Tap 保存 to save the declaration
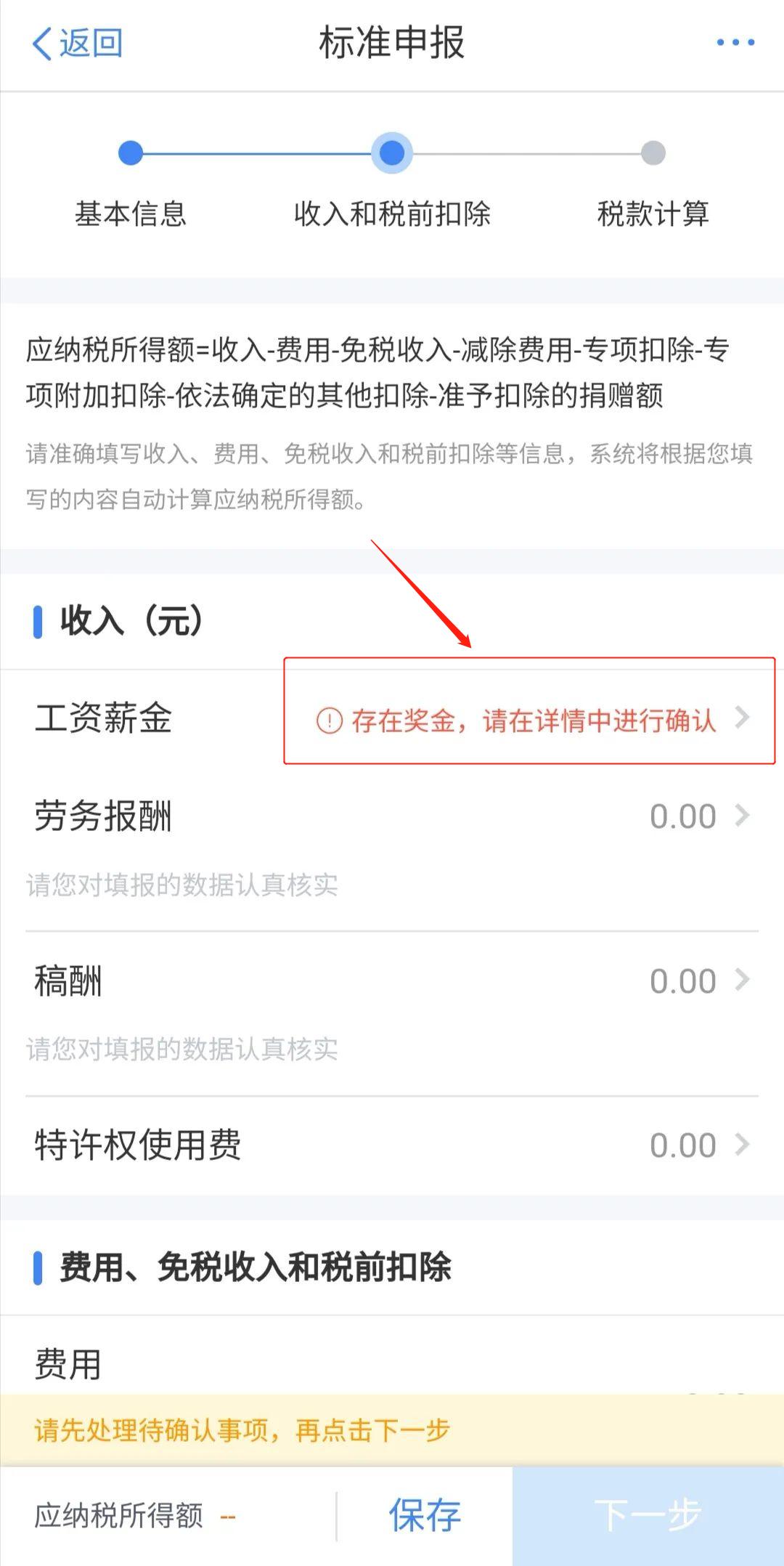Viewport: 784px width, 1566px height. [425, 1515]
